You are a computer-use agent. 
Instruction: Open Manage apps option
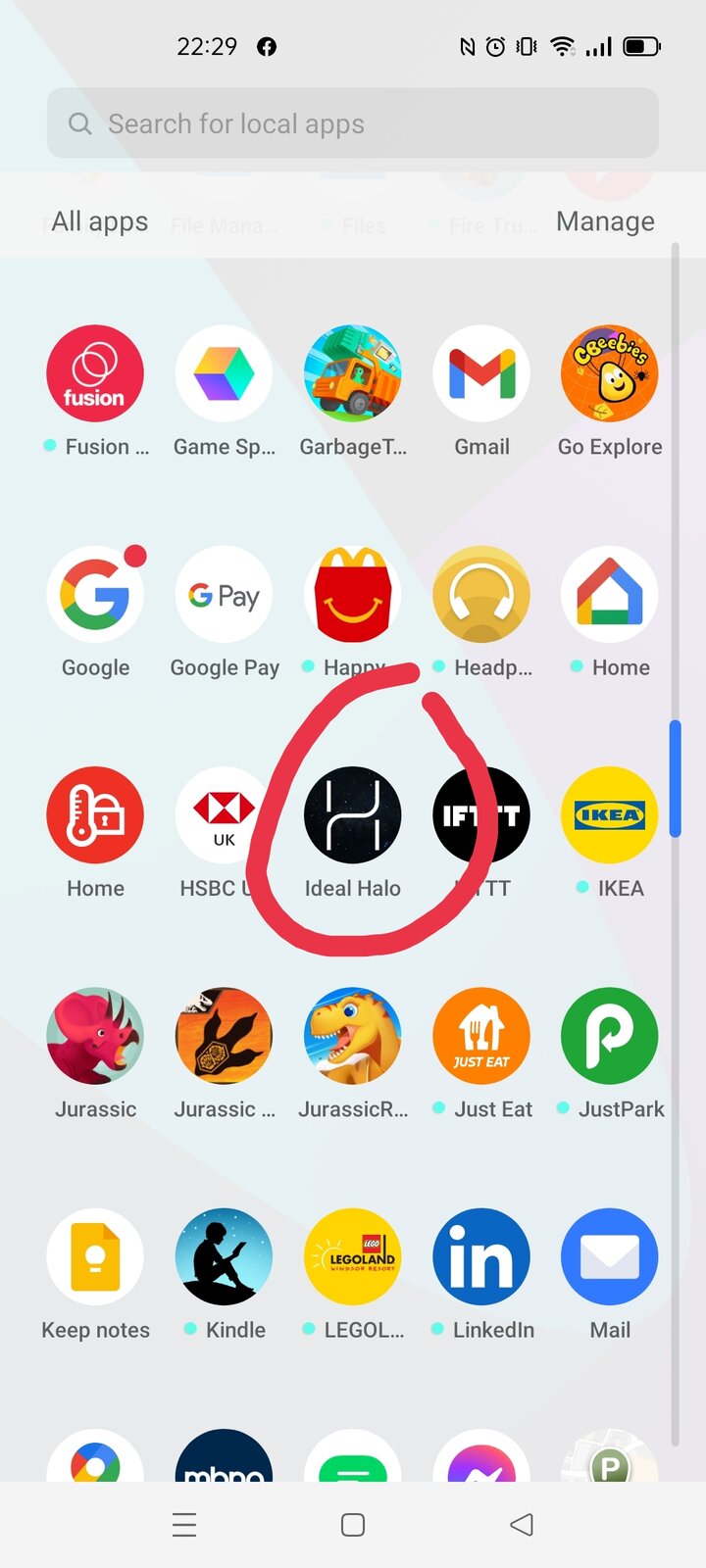[x=605, y=221]
